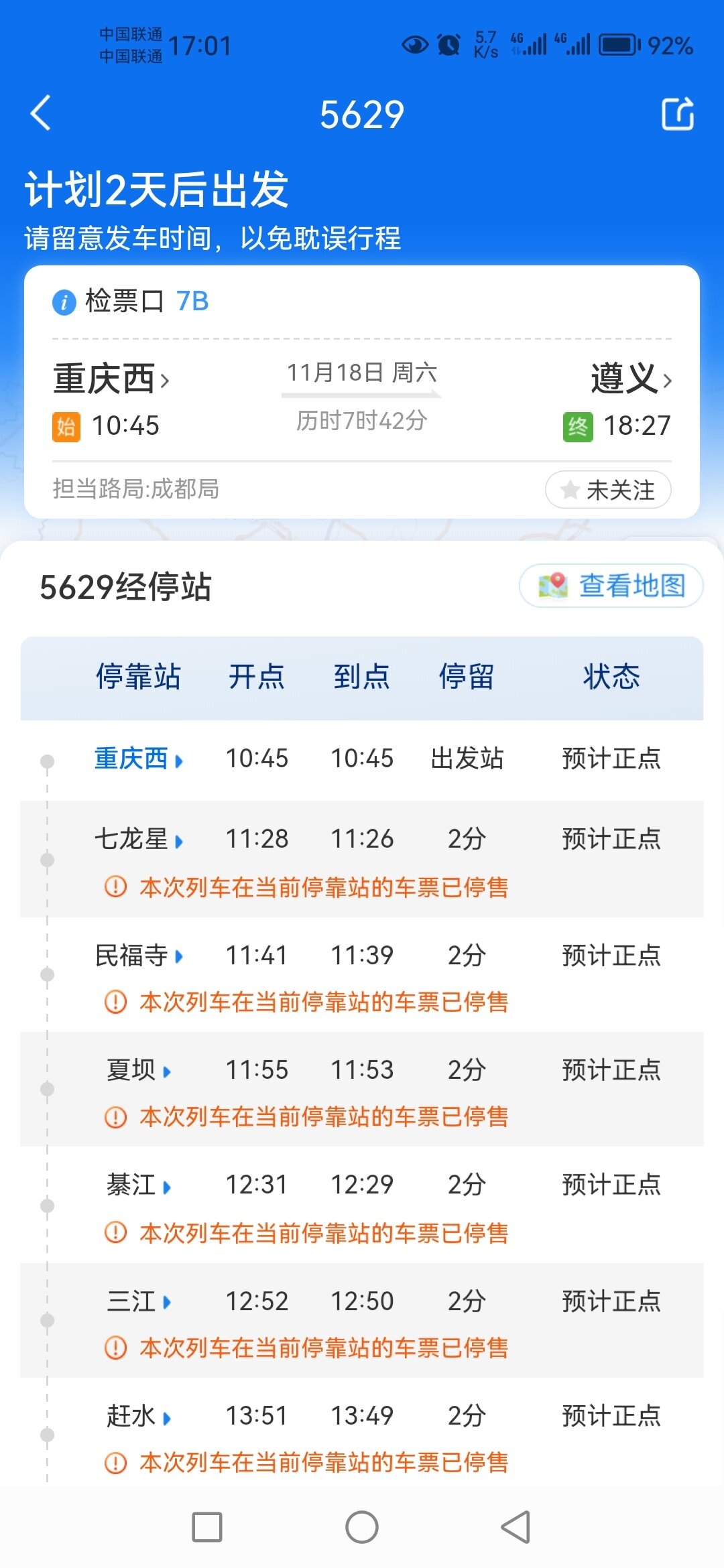Image resolution: width=724 pixels, height=1568 pixels.
Task: Tap the system home button
Action: tap(362, 1527)
